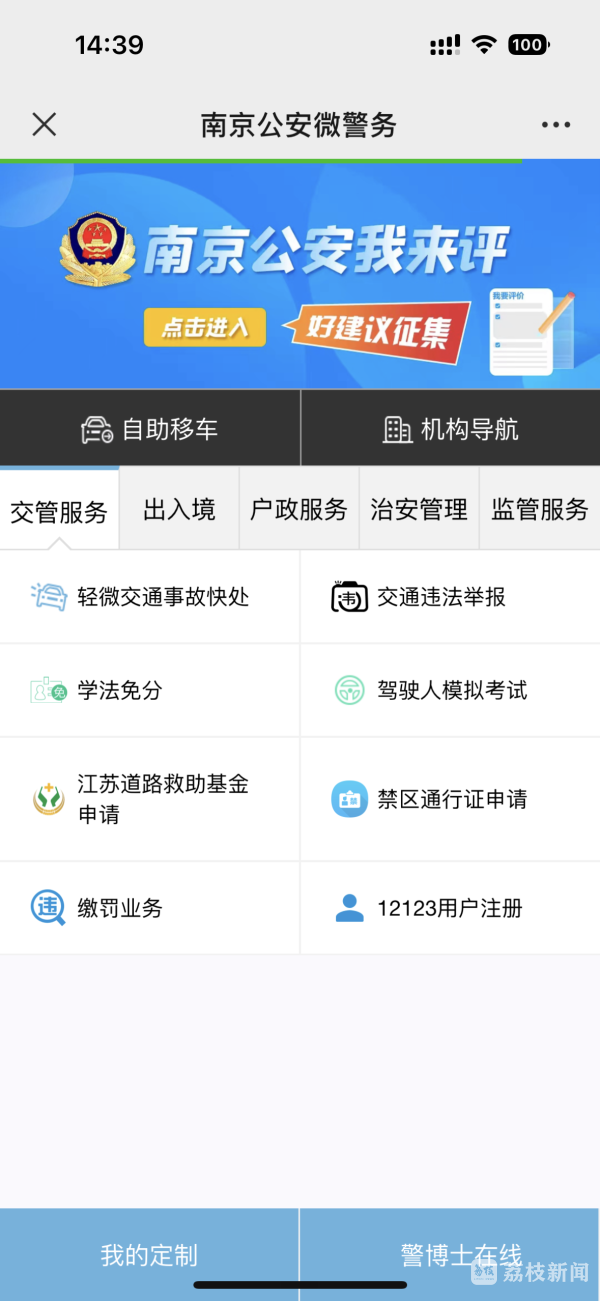The width and height of the screenshot is (600, 1301).
Task: Open the three-dot overflow menu
Action: (x=556, y=125)
